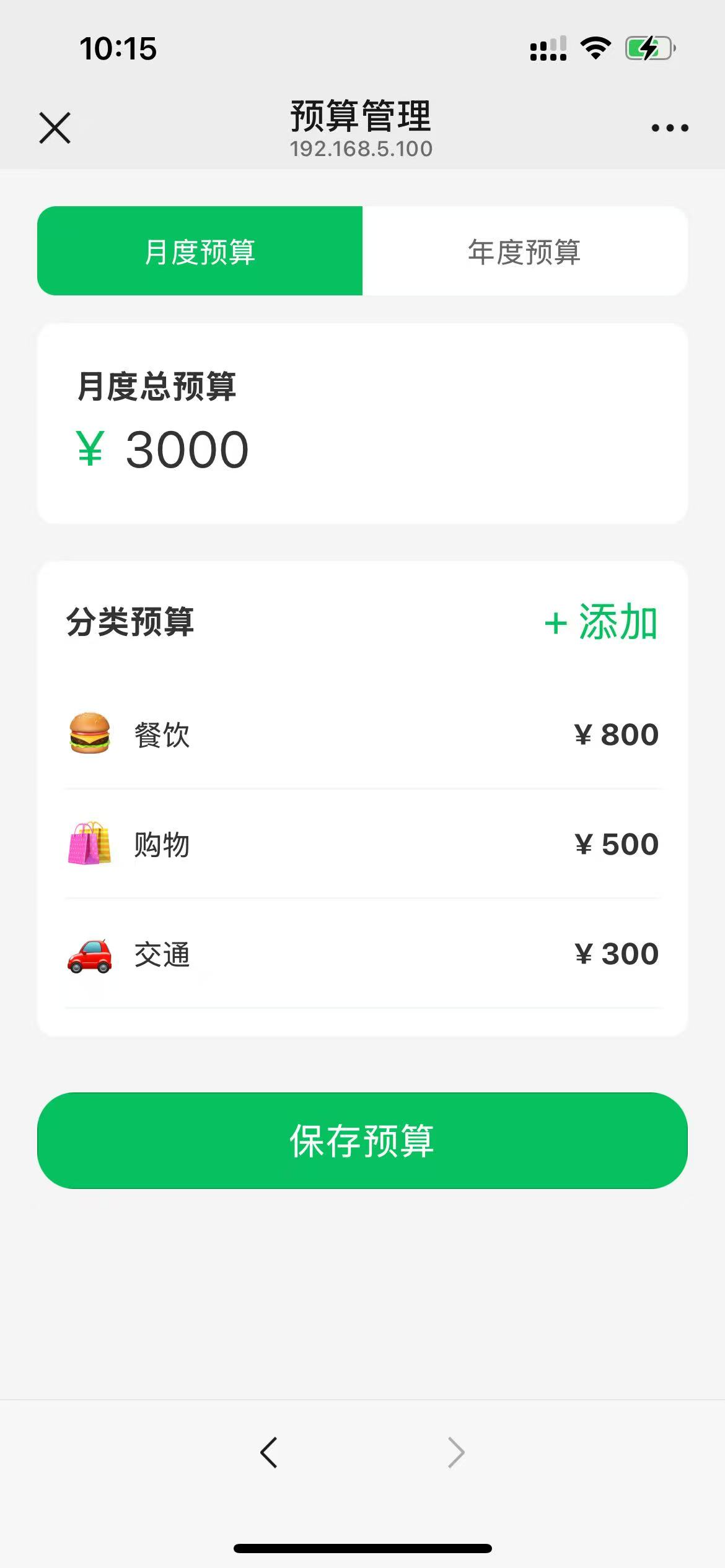The width and height of the screenshot is (725, 1568).
Task: Tap the 保存预算 button
Action: click(362, 1141)
